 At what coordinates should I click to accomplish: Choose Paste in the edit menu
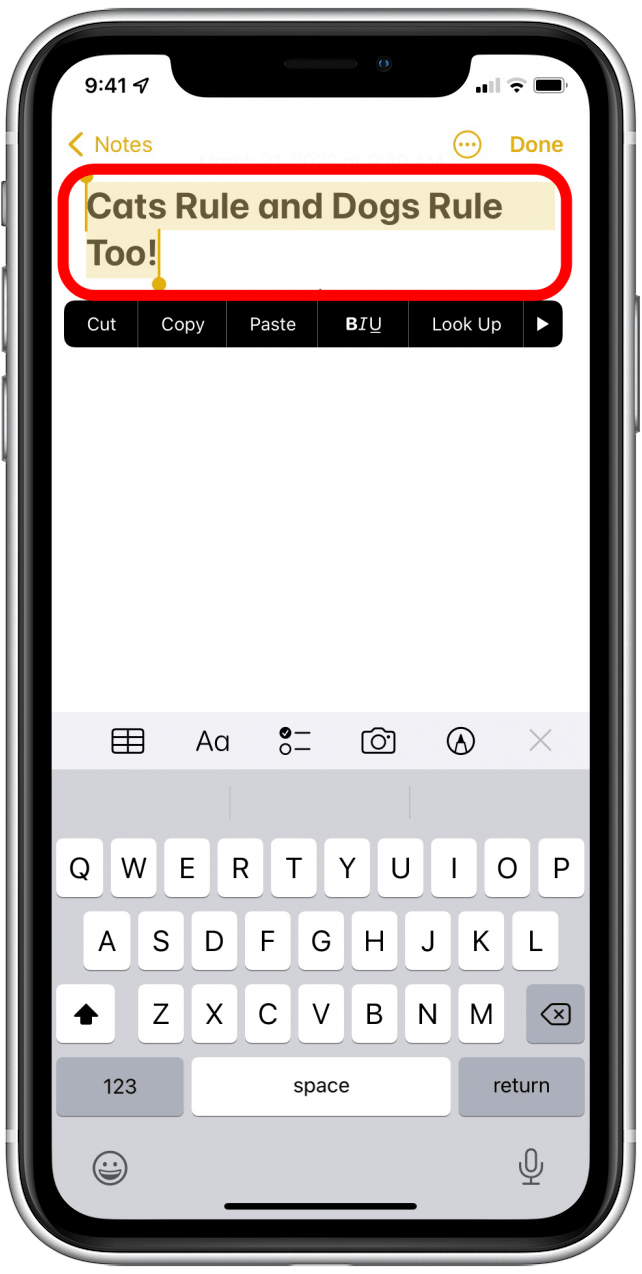[x=272, y=324]
